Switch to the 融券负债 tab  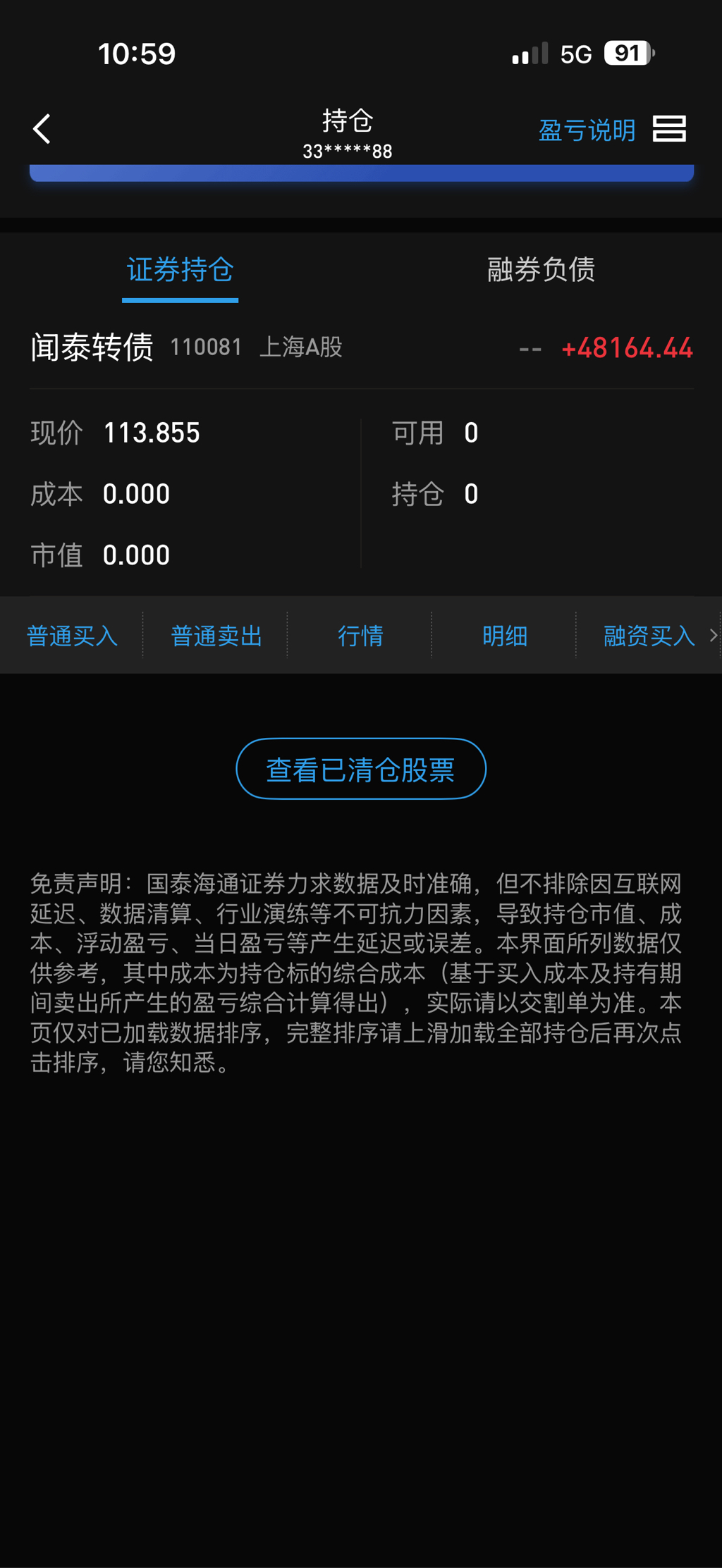tap(541, 270)
